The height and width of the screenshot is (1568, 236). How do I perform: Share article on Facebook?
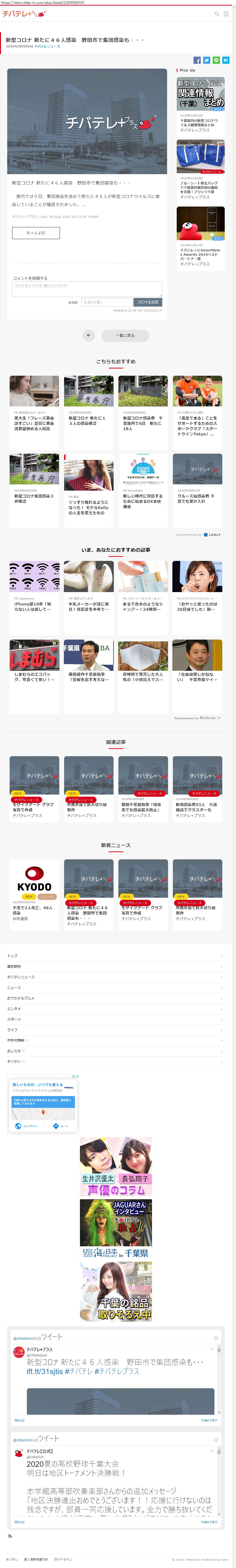[197, 60]
